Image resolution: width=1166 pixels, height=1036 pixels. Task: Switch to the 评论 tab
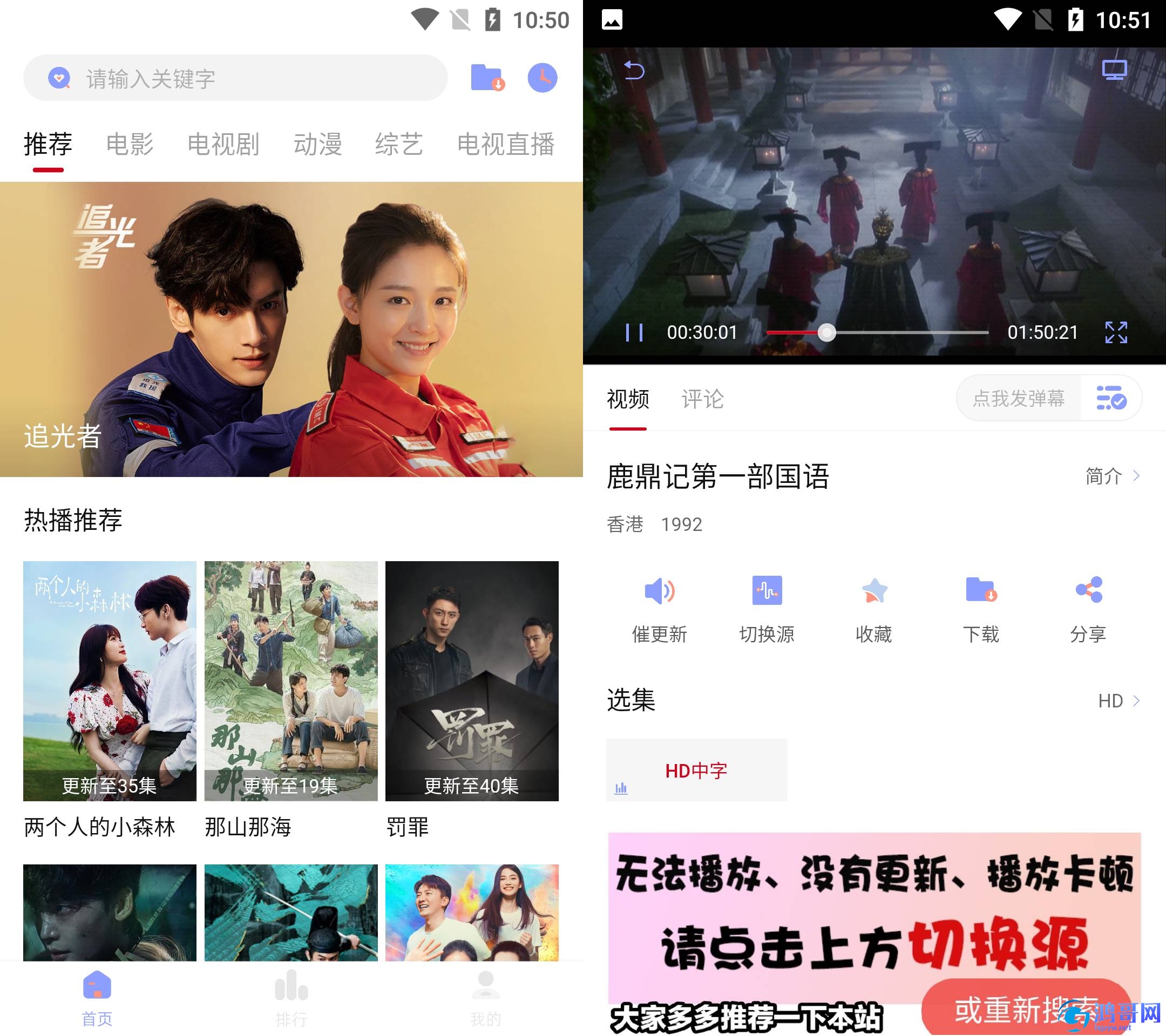click(x=702, y=399)
